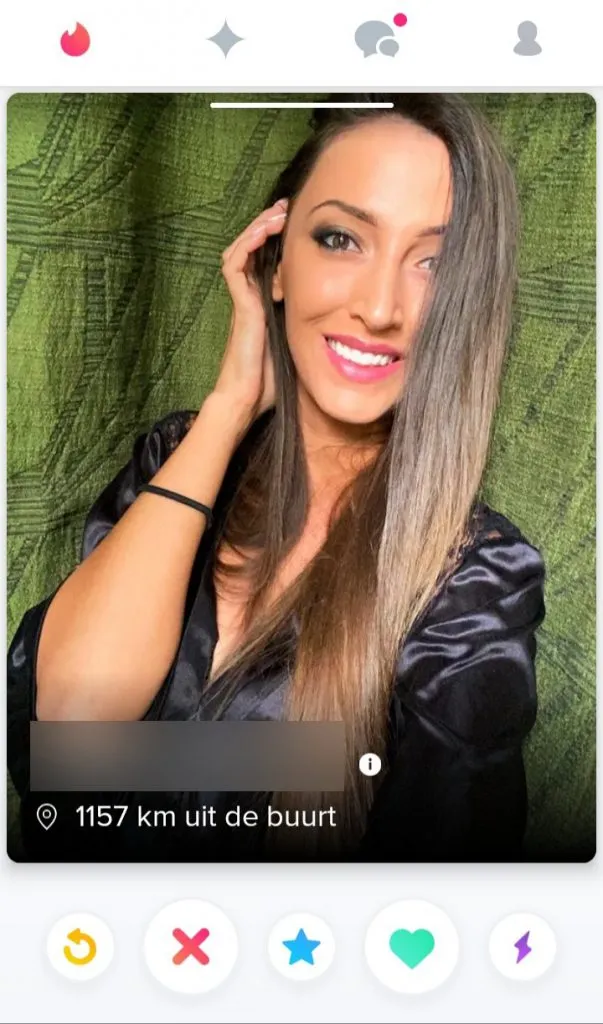Go to your profile tab
Image resolution: width=603 pixels, height=1024 pixels.
[x=527, y=40]
